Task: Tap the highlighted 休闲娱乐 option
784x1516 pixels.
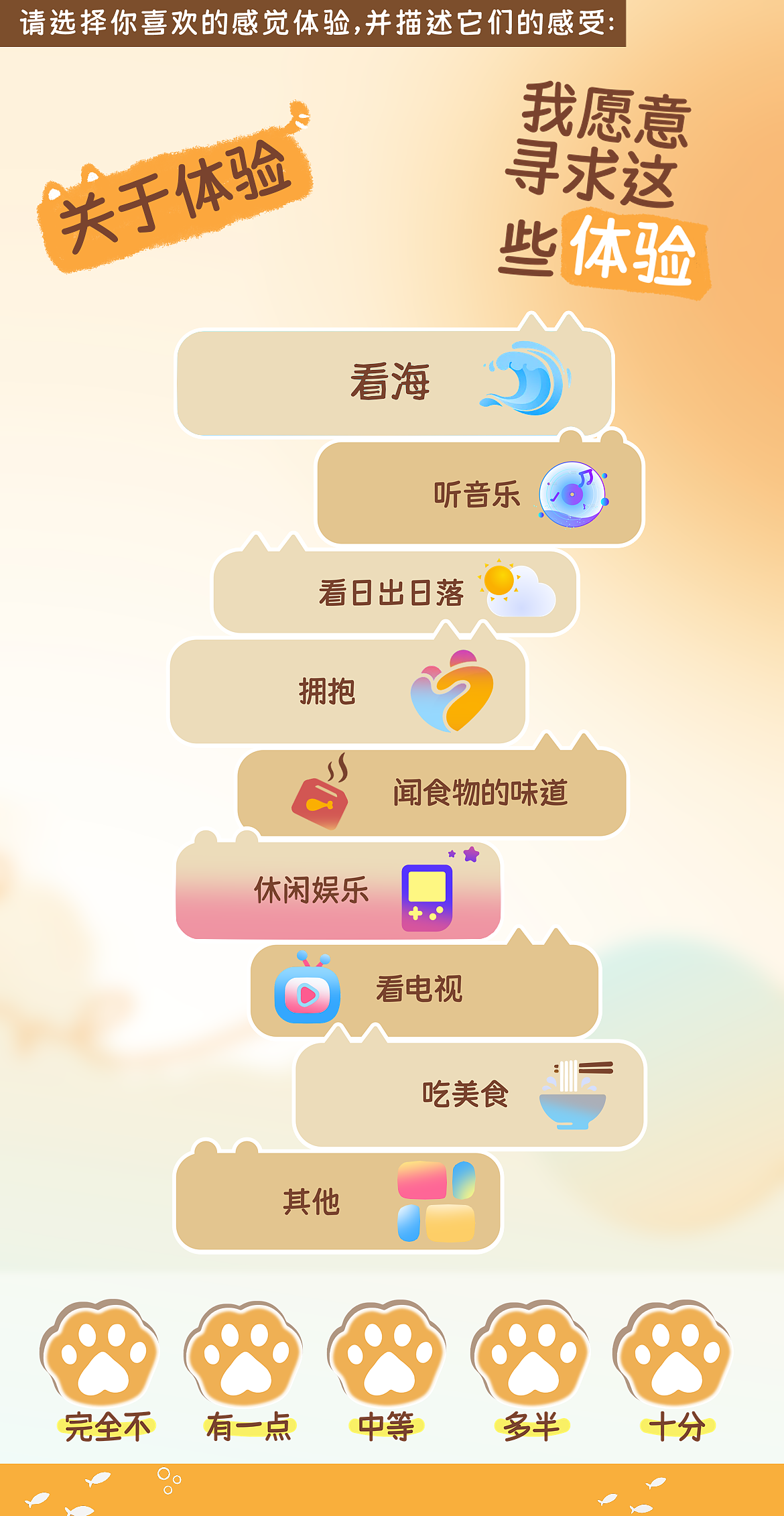Action: (338, 891)
